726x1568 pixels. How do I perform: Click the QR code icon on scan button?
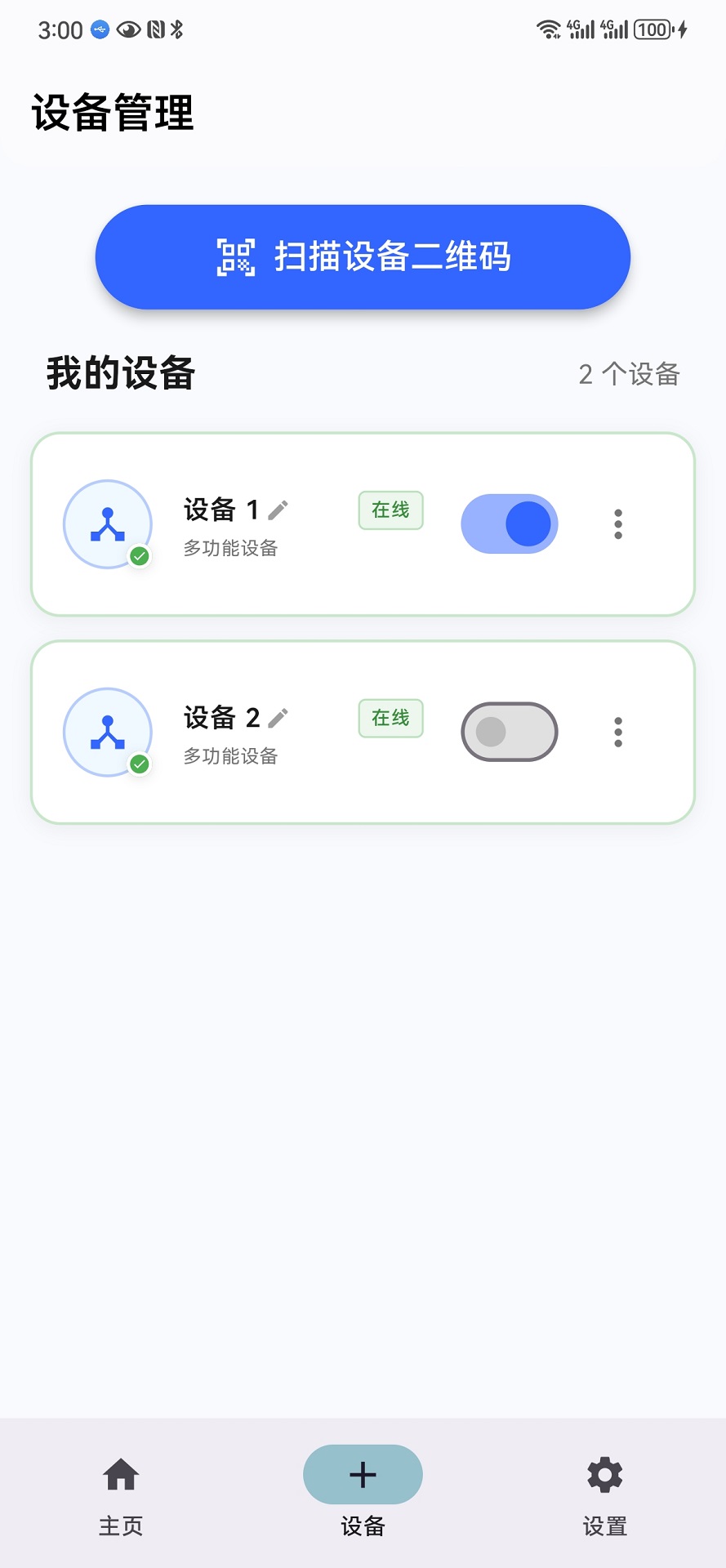pyautogui.click(x=235, y=256)
